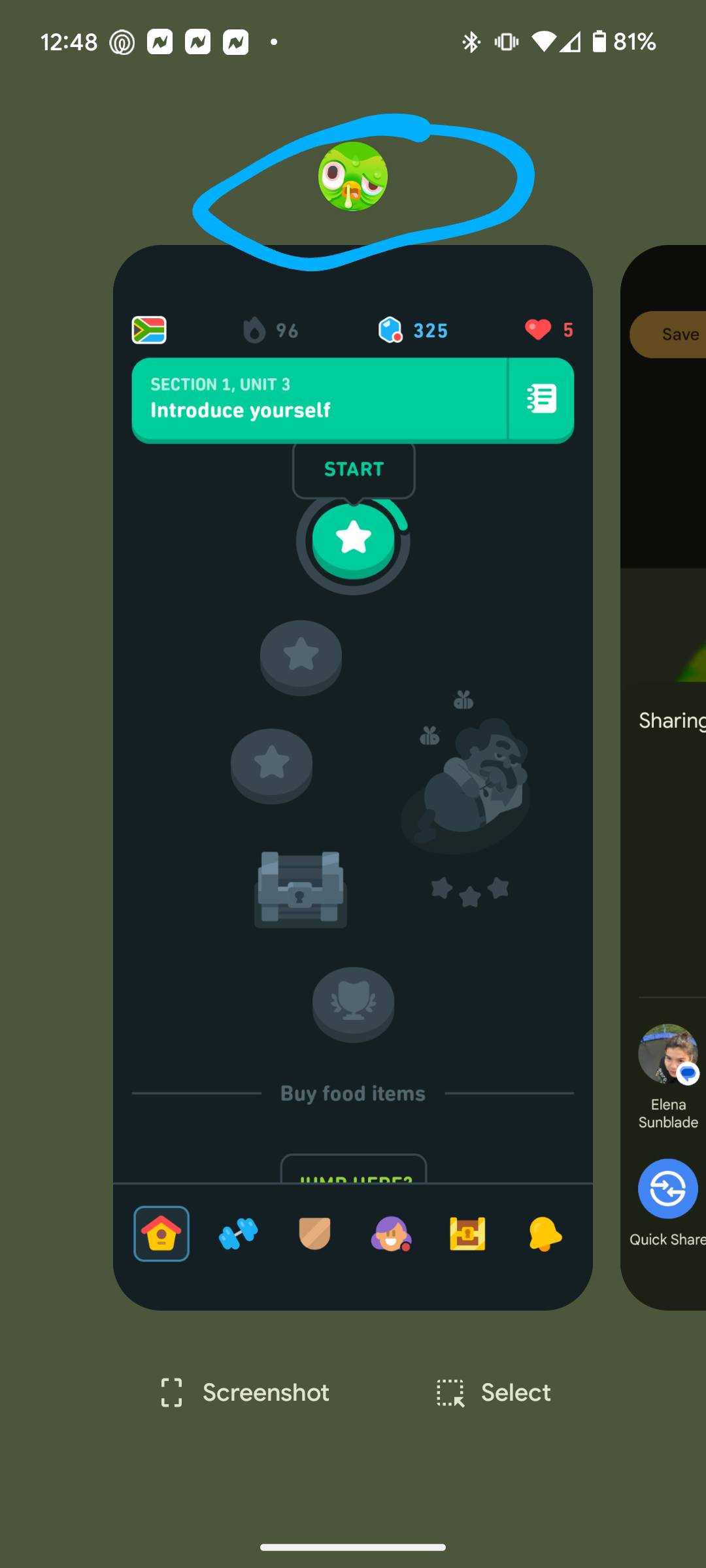Tap the Duolingo app icon above the card
Viewport: 706px width, 1568px height.
pos(353,176)
